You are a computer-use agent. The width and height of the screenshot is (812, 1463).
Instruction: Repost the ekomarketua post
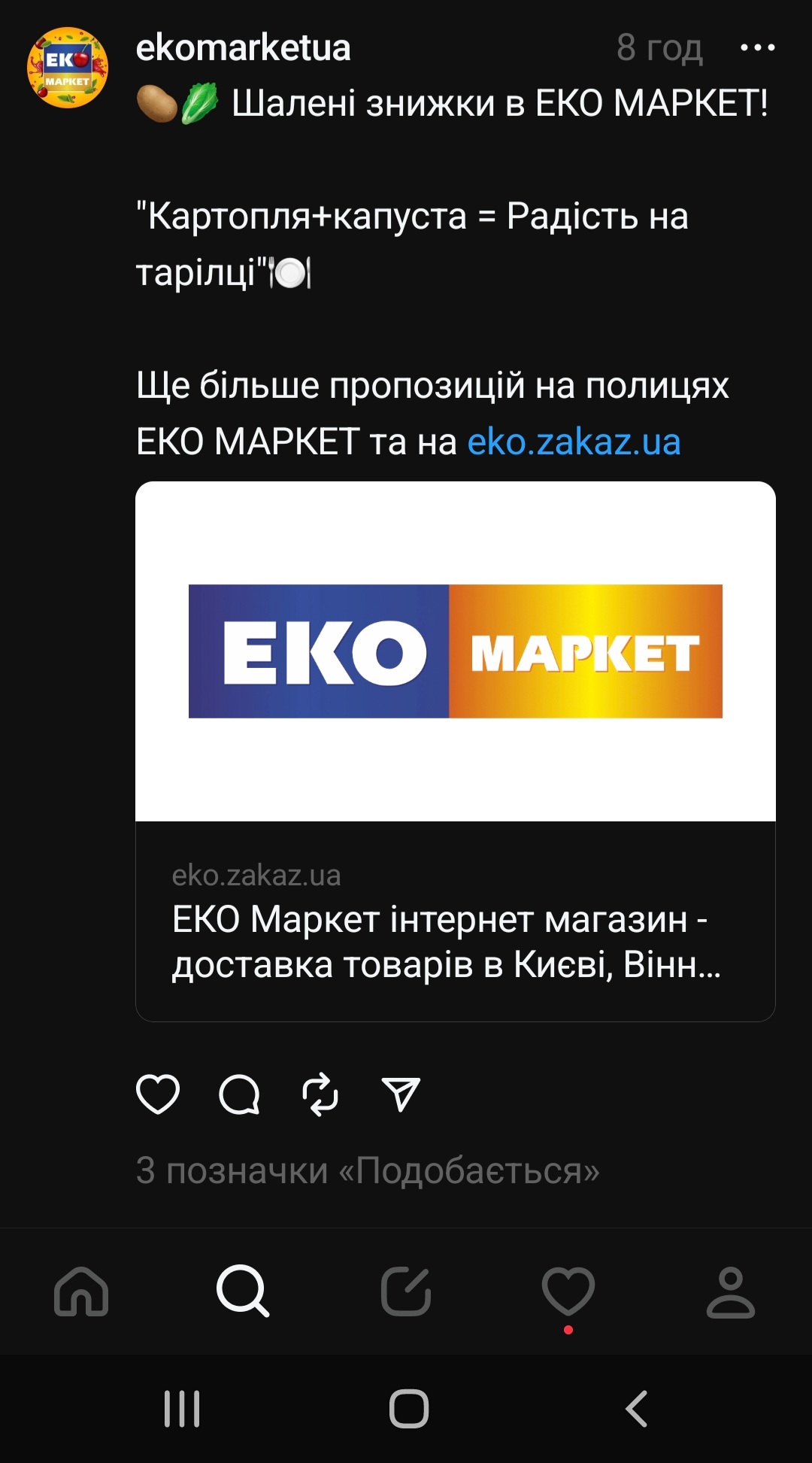tap(320, 1094)
